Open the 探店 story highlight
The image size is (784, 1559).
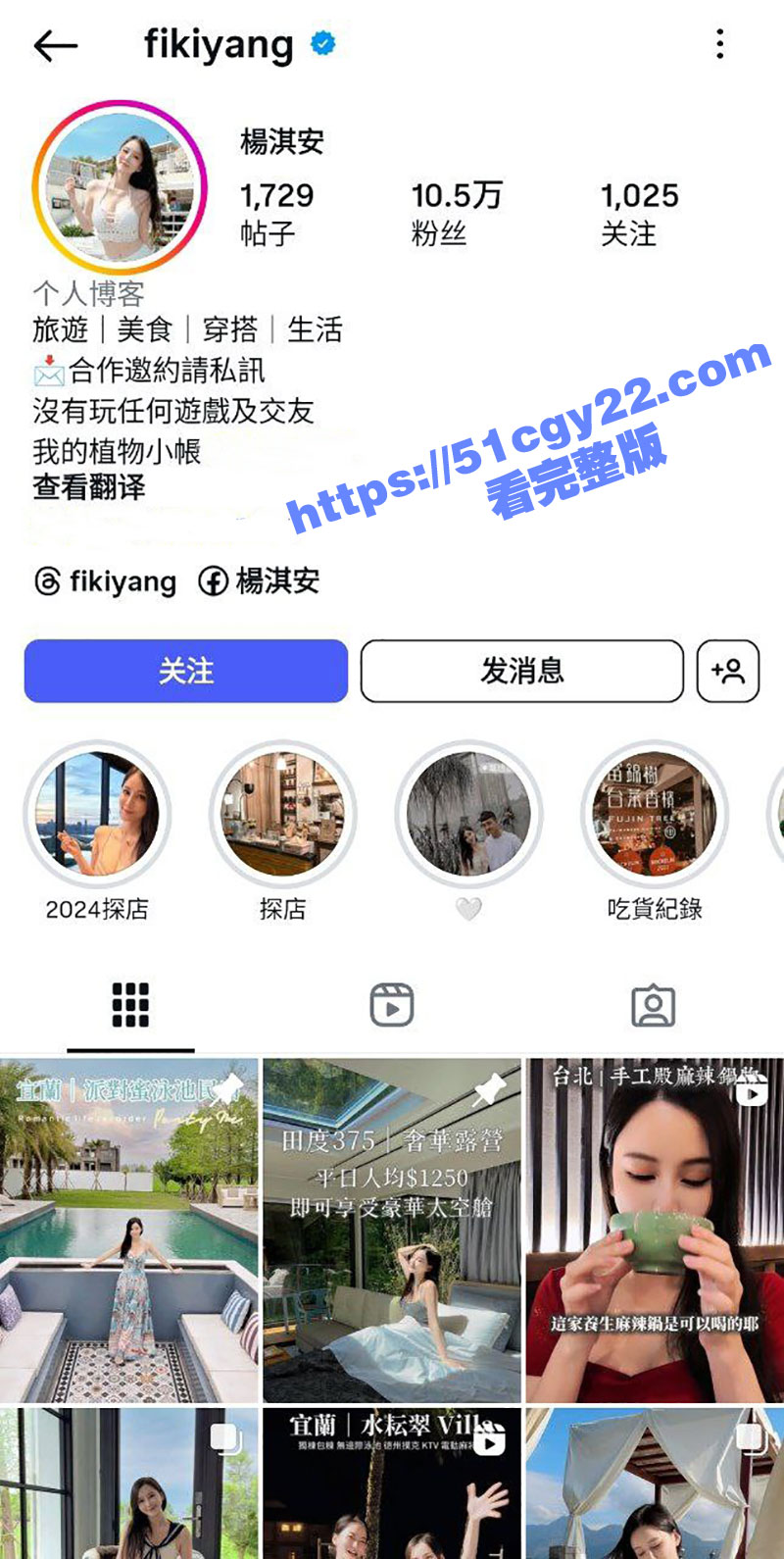[282, 814]
